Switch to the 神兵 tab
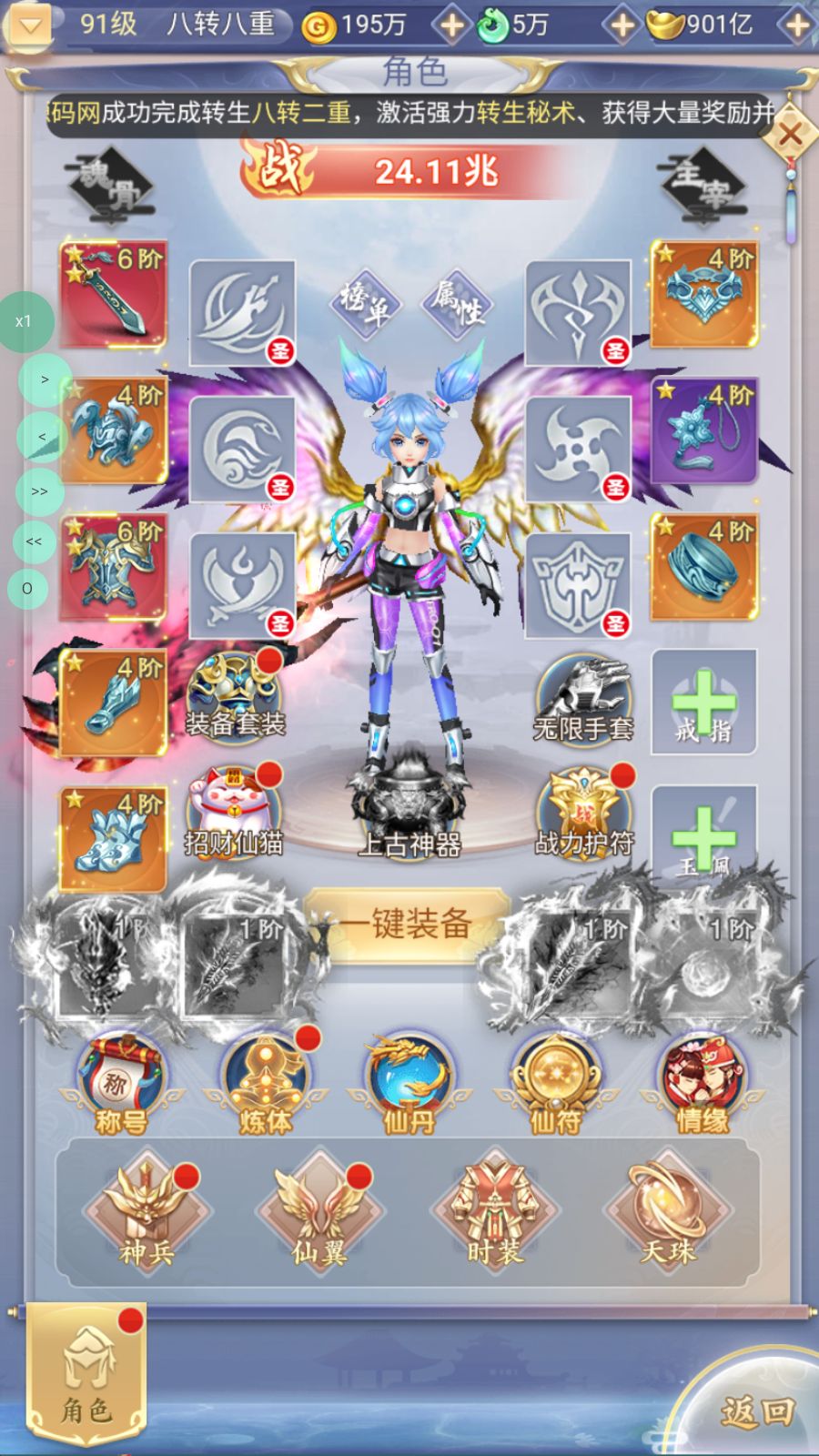 [x=147, y=1212]
